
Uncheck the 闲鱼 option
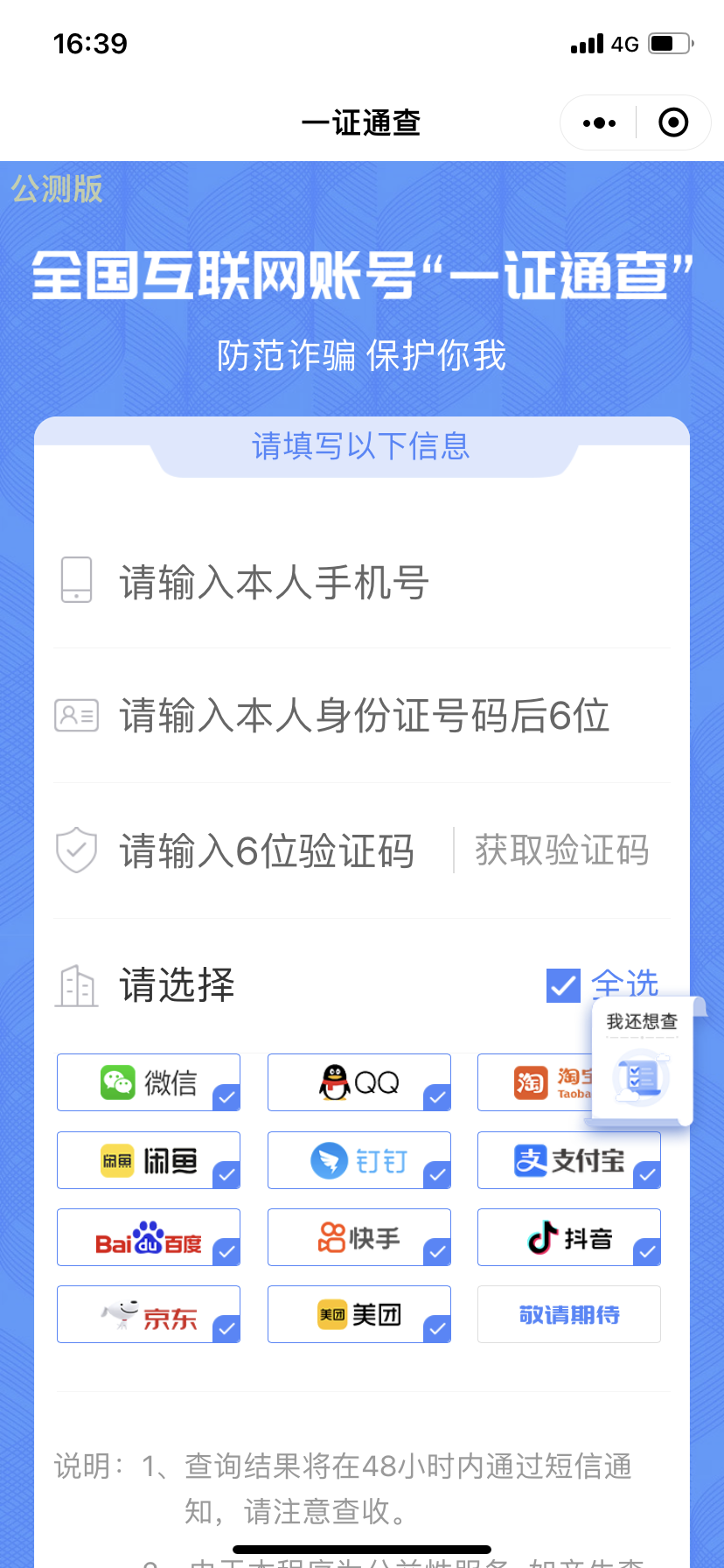click(x=149, y=1160)
